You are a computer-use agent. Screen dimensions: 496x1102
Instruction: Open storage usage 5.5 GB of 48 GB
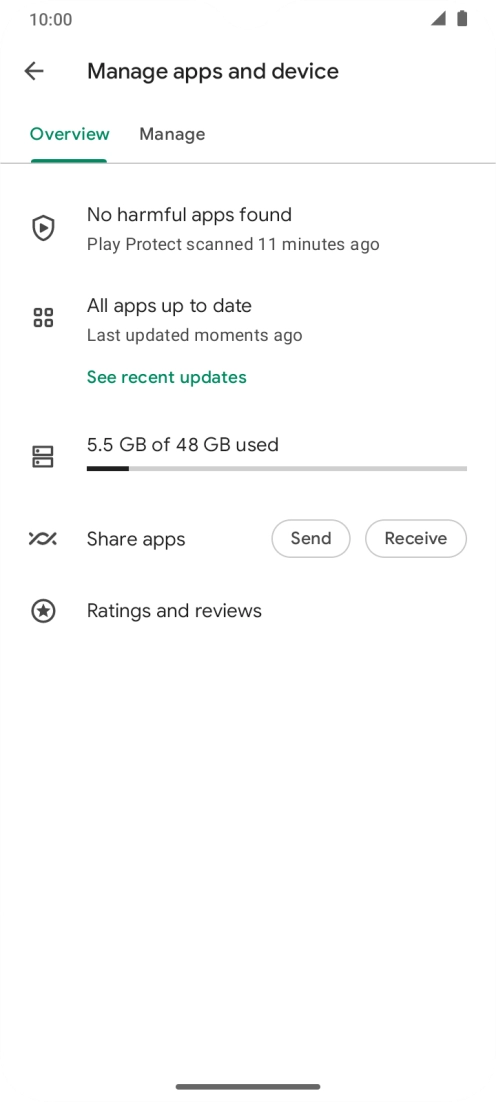point(248,455)
